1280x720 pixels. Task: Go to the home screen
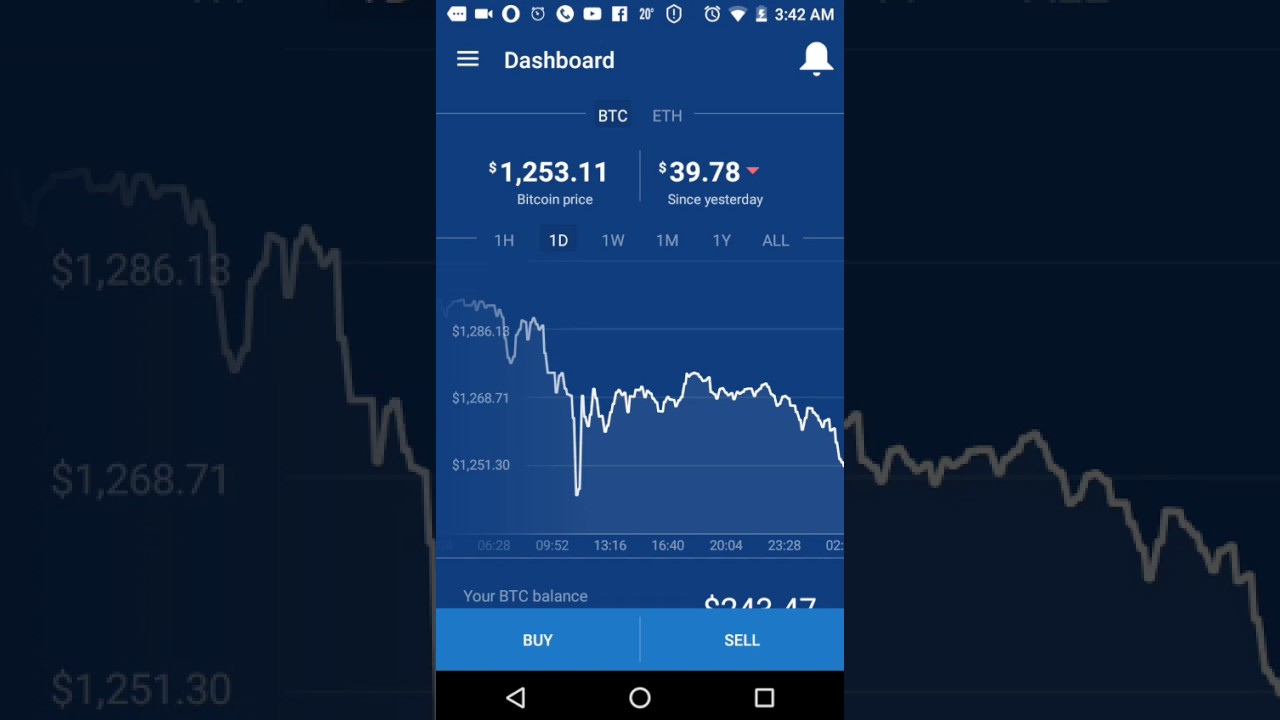point(640,698)
